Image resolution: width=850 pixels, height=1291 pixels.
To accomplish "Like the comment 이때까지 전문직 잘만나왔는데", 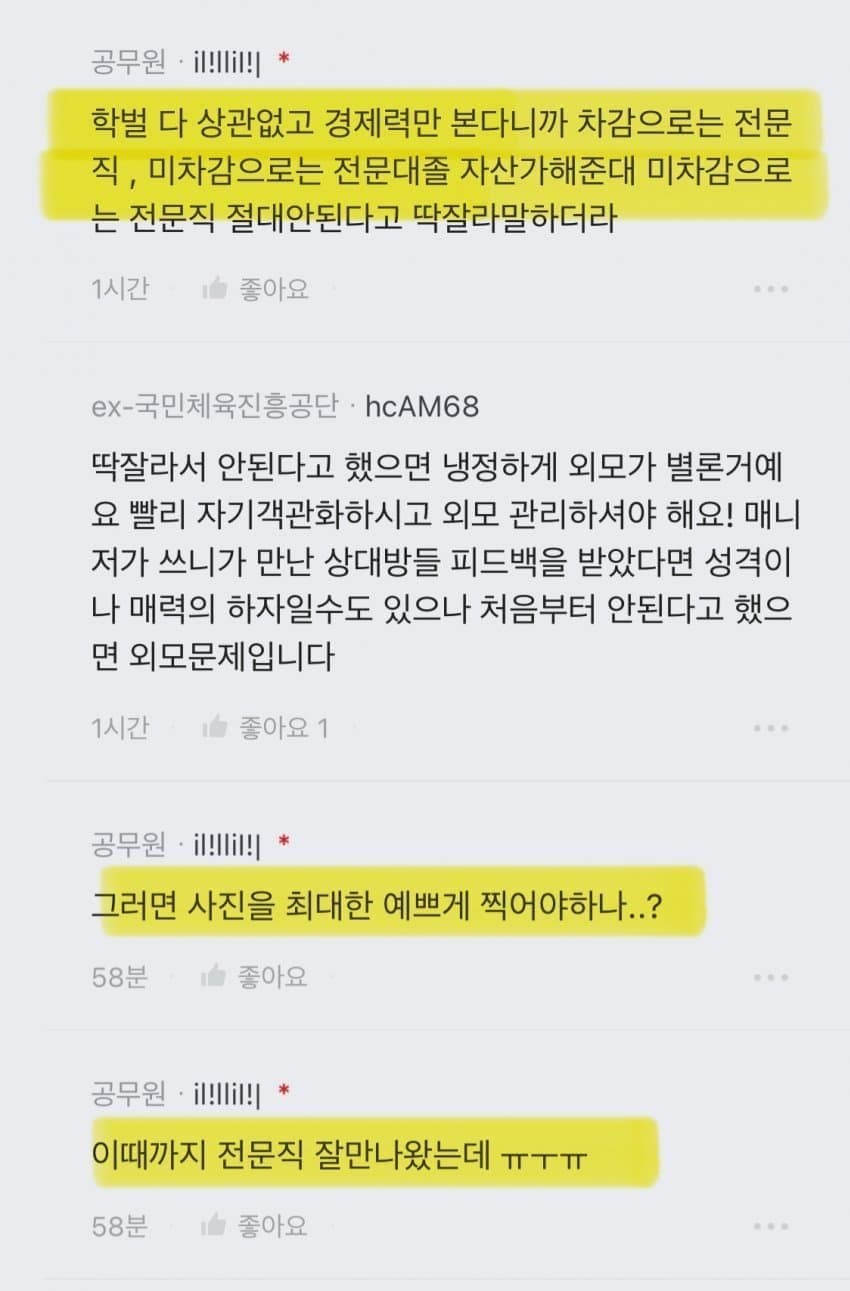I will click(x=255, y=1225).
